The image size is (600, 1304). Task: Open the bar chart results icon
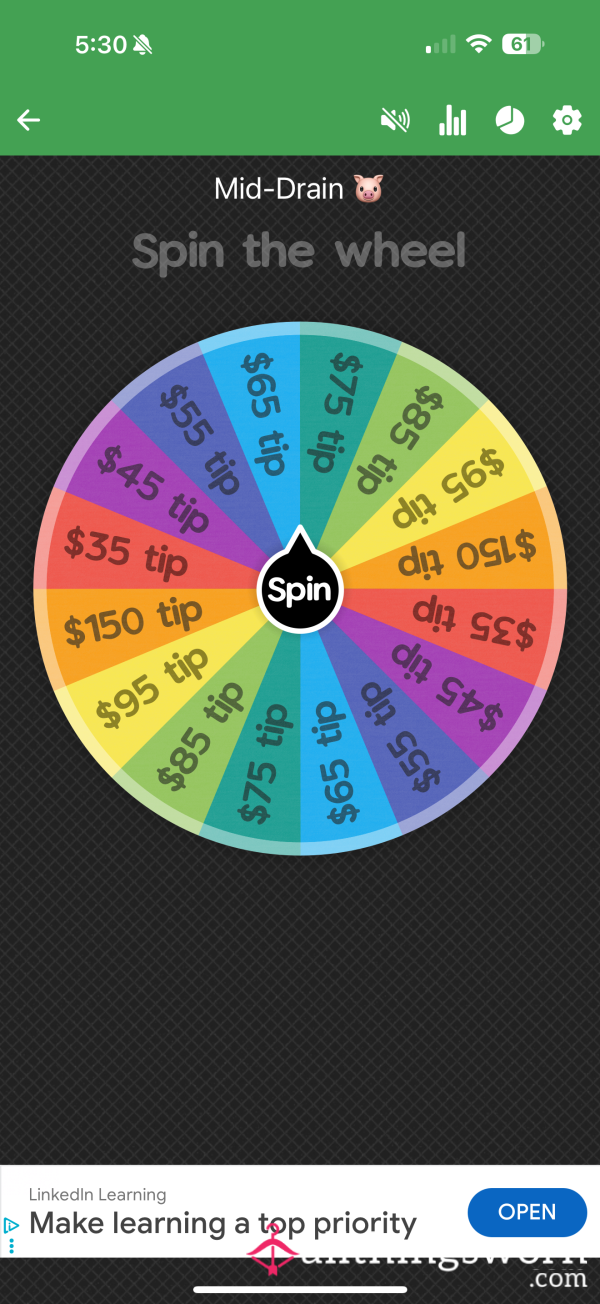[453, 121]
